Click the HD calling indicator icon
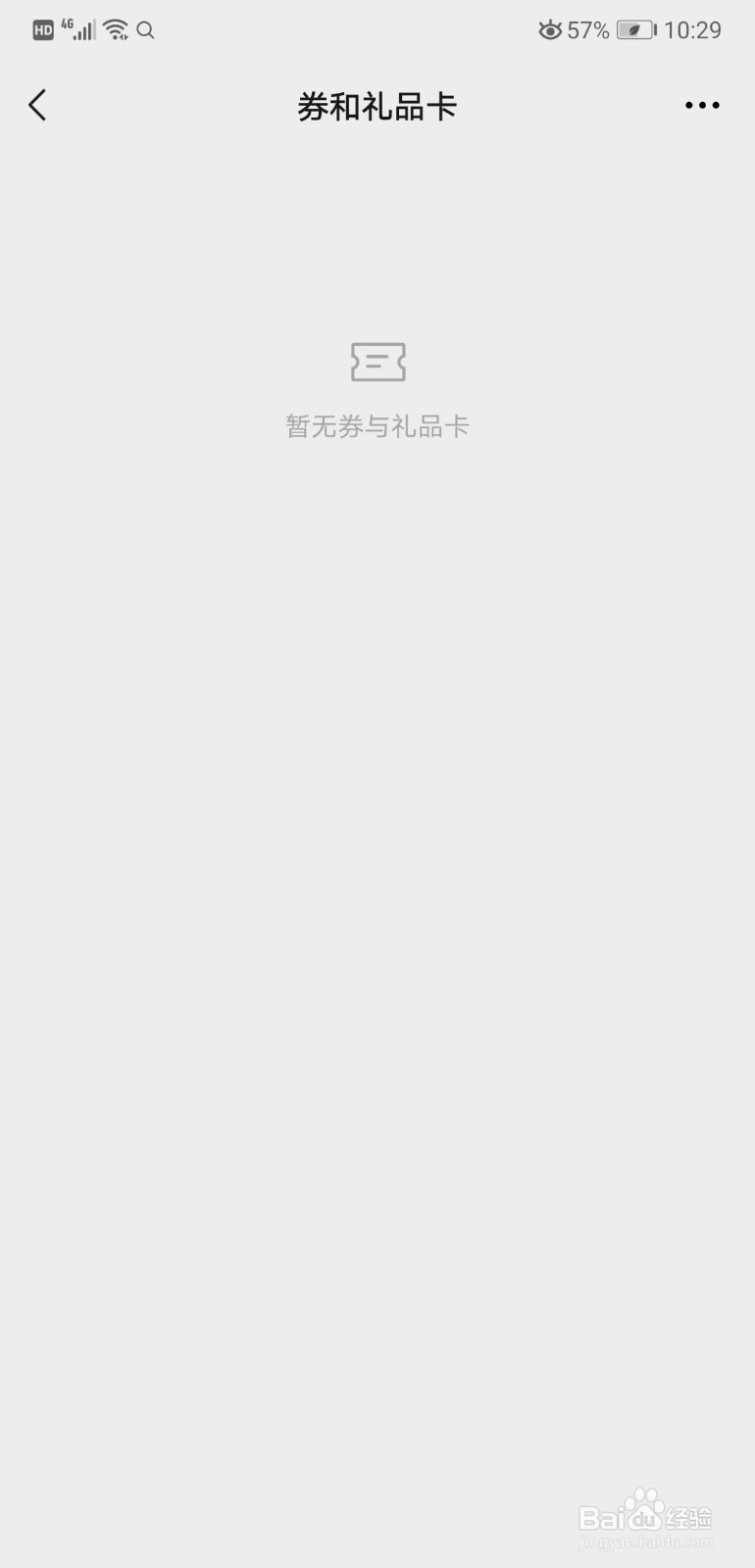This screenshot has height=1568, width=755. [x=41, y=29]
